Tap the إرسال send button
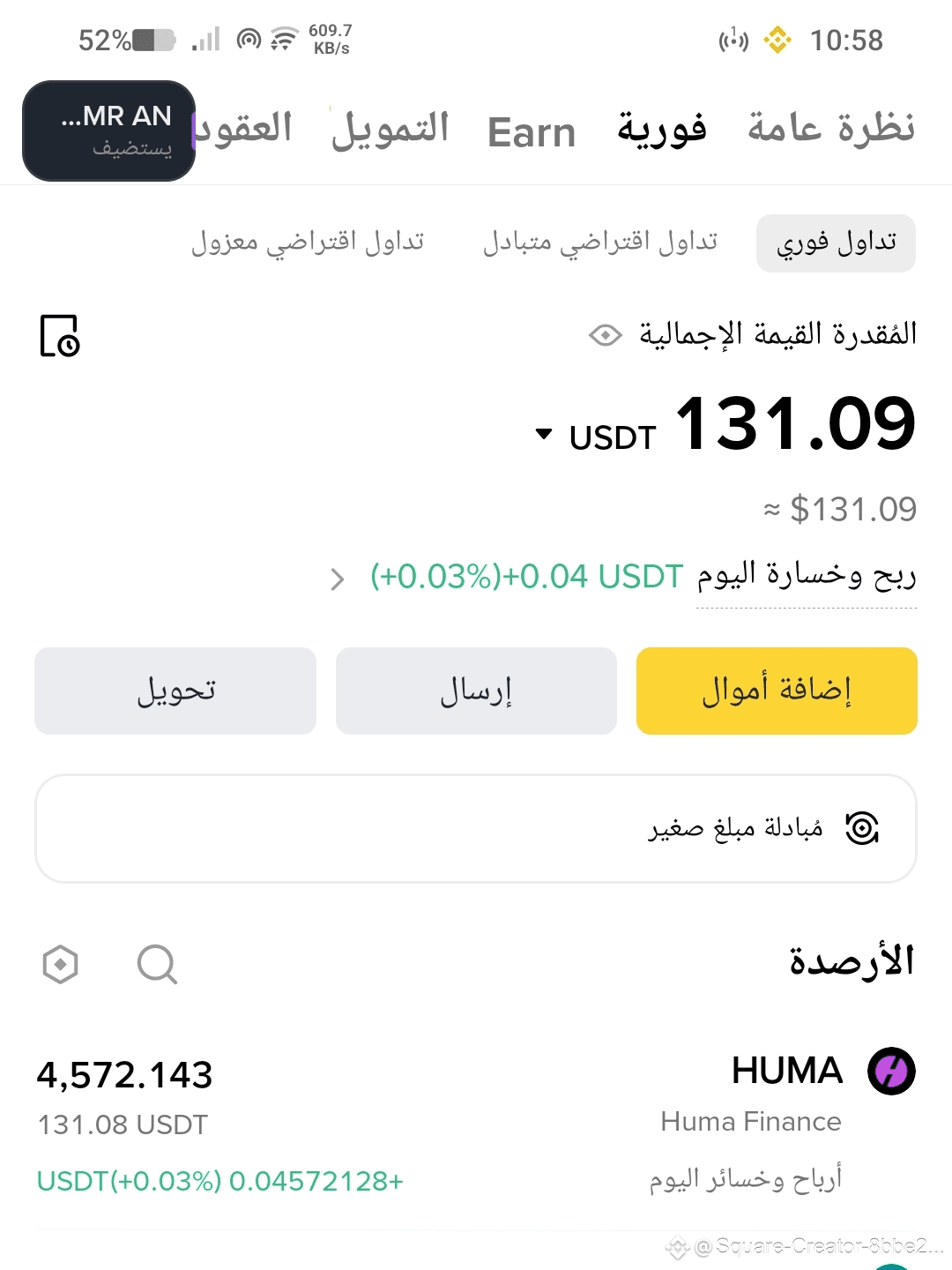Image resolution: width=952 pixels, height=1270 pixels. [x=476, y=691]
